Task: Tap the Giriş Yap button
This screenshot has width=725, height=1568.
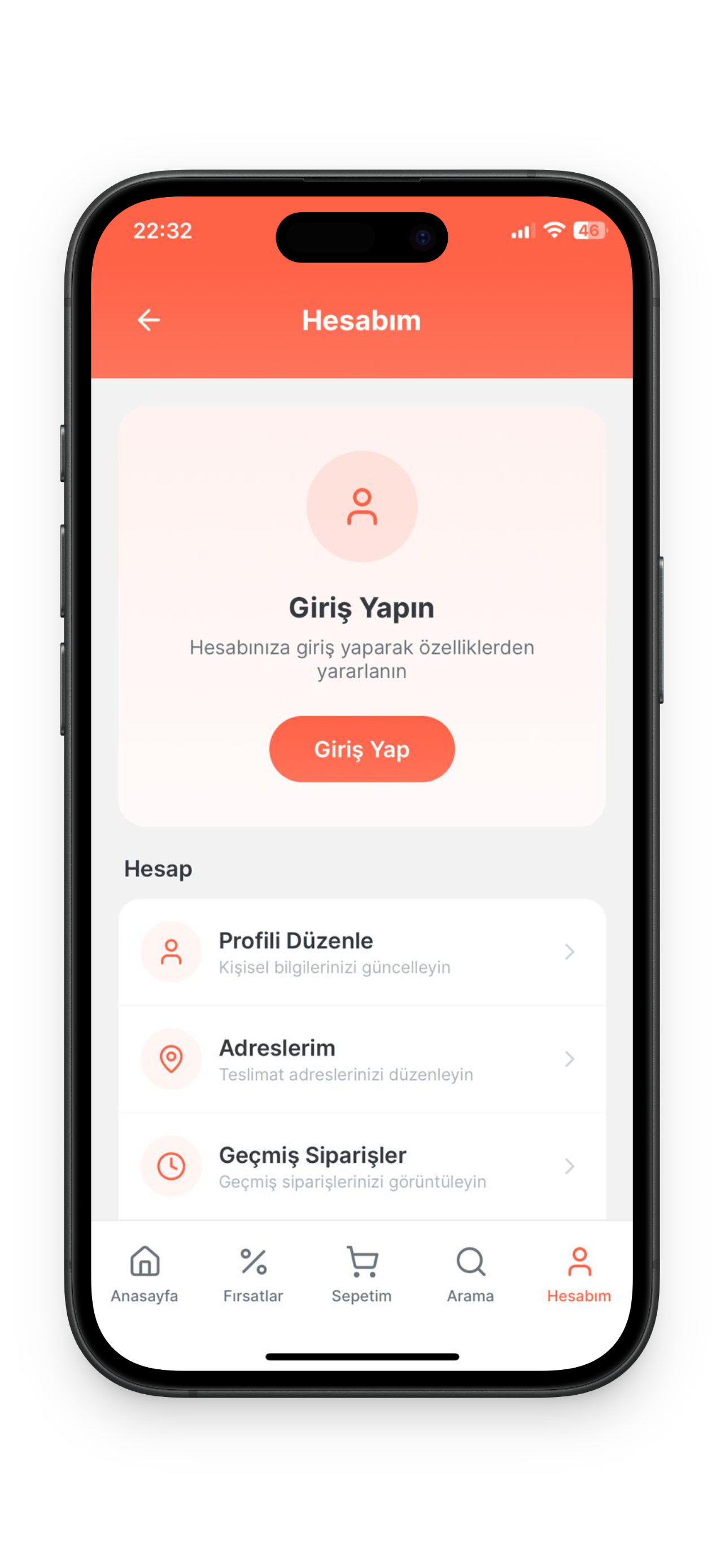Action: point(361,748)
